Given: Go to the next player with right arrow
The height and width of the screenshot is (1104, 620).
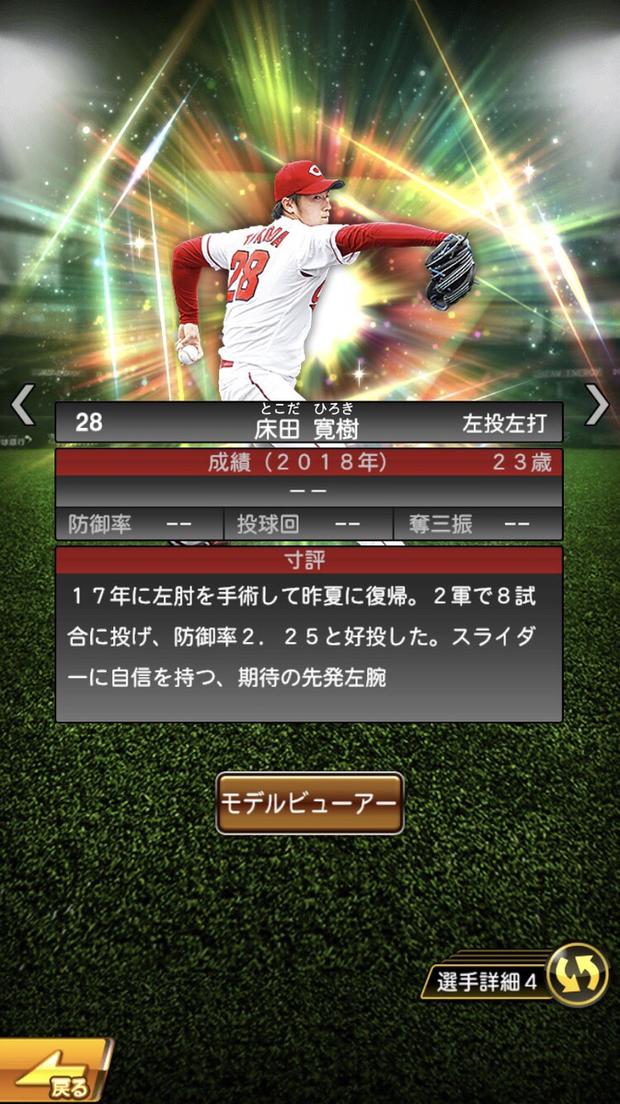Looking at the screenshot, I should click(597, 405).
